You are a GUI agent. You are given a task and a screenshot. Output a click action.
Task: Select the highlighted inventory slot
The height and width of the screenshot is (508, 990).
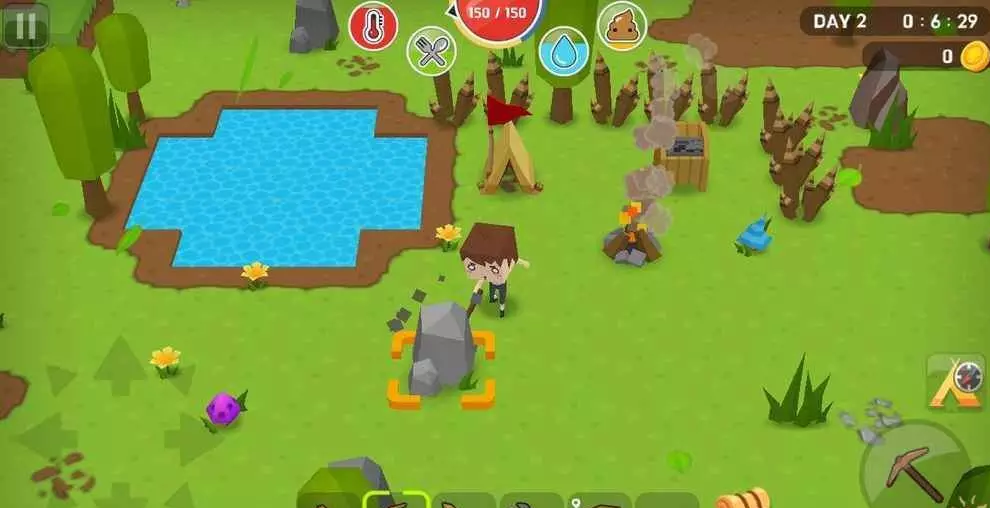396,500
